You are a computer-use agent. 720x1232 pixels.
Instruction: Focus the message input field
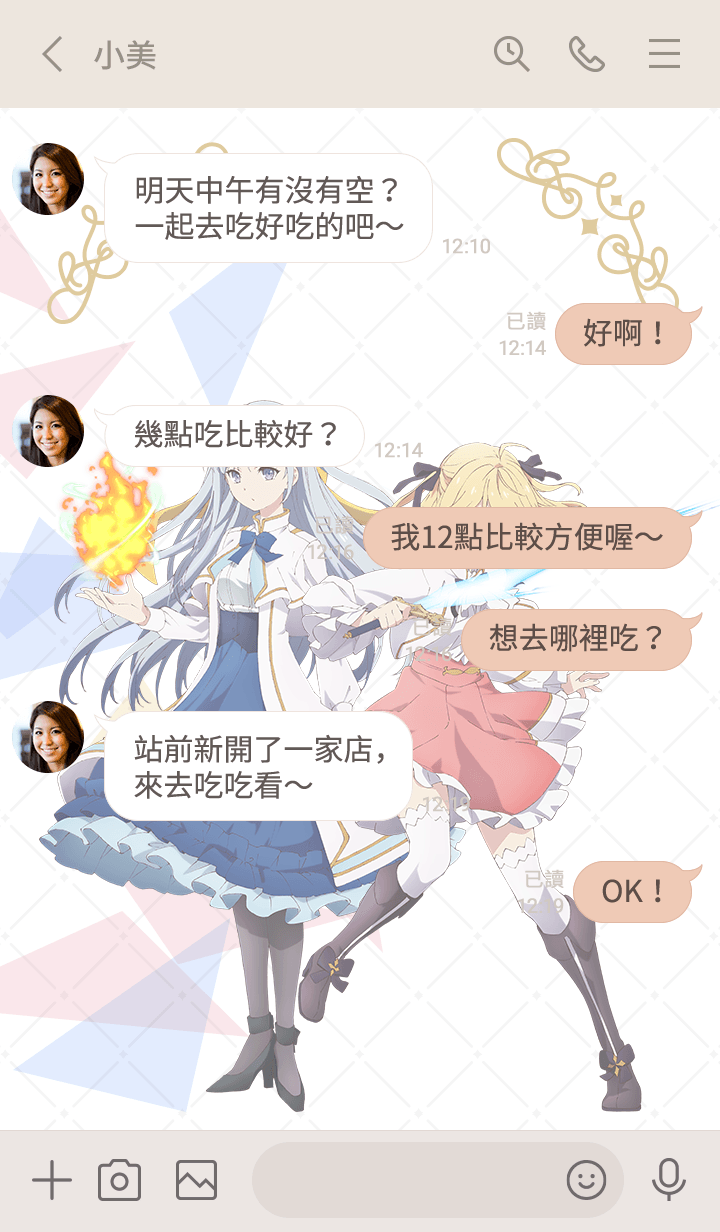(x=400, y=1181)
